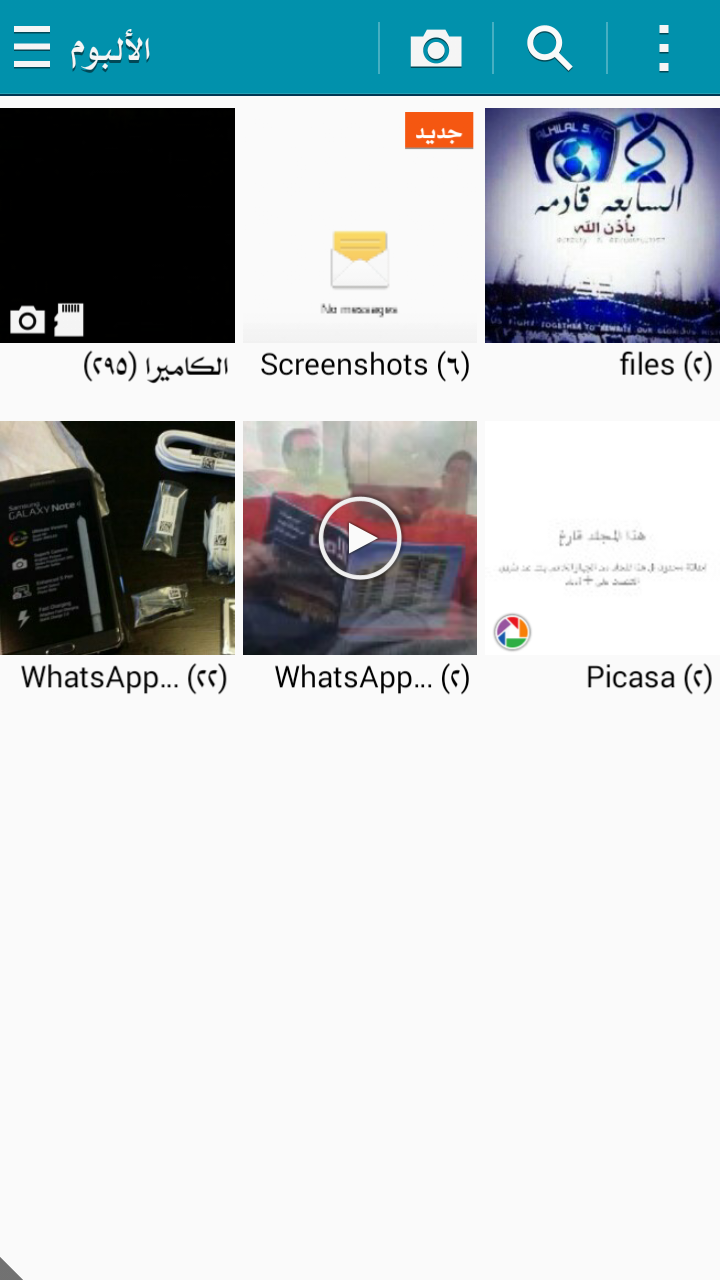Open the Picasa album
Image resolution: width=720 pixels, height=1280 pixels.
tap(602, 538)
